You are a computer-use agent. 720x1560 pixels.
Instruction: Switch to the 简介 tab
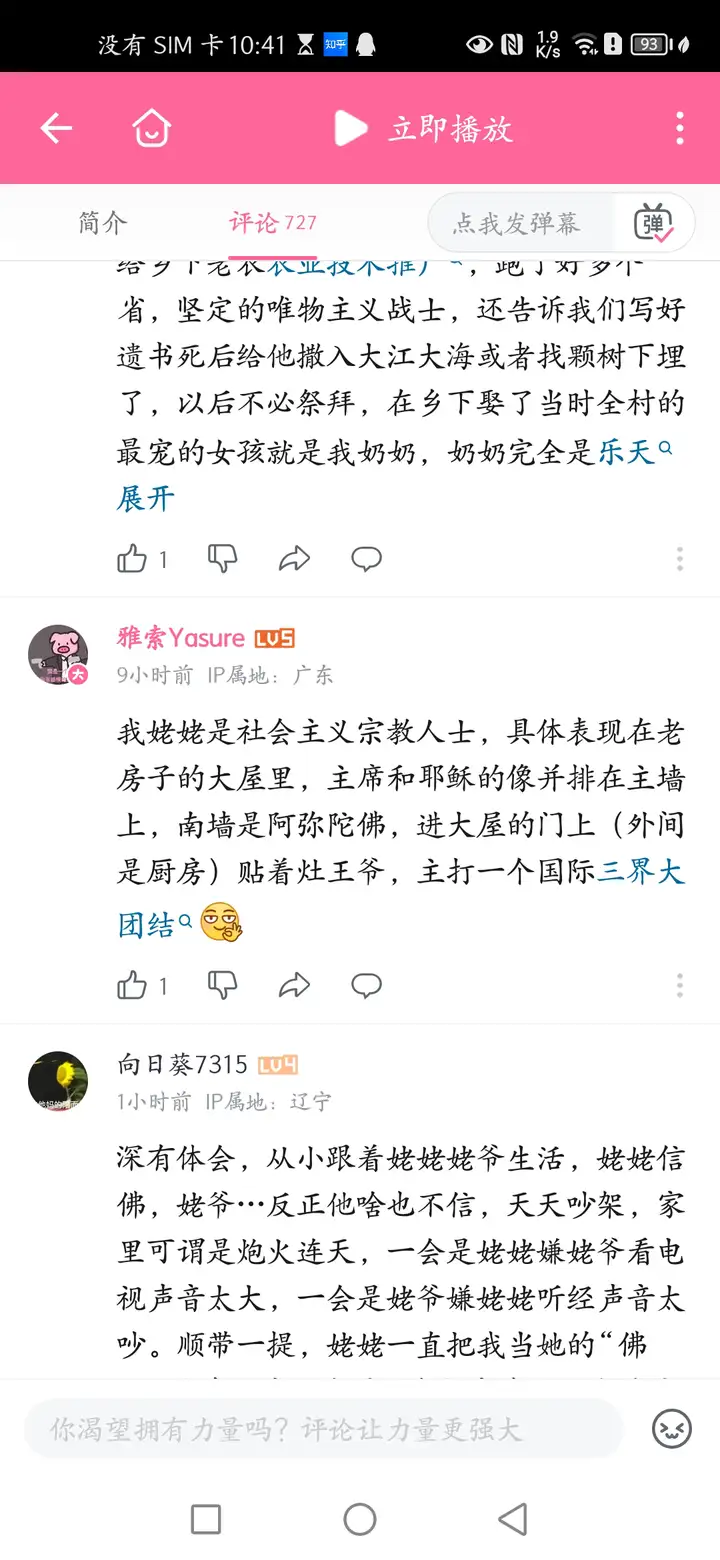[x=103, y=222]
